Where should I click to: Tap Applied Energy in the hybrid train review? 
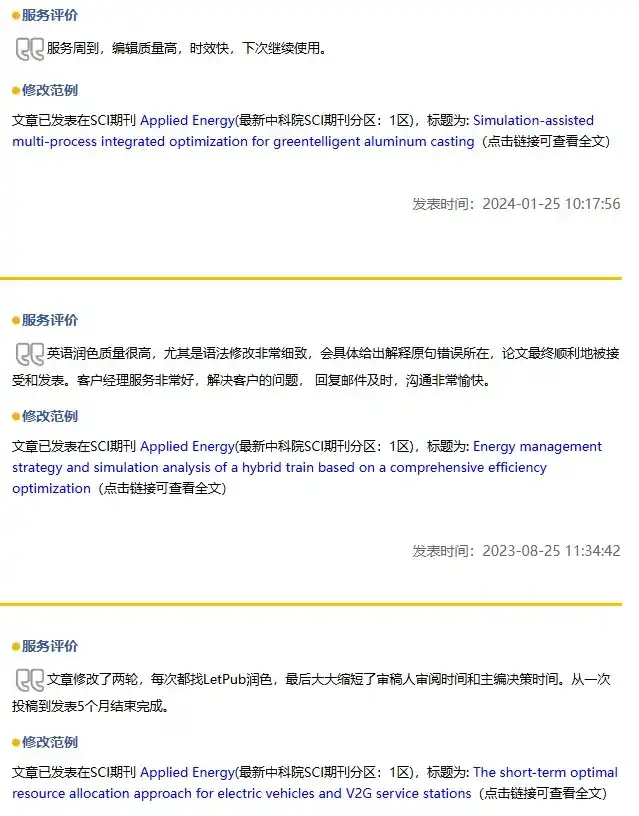coord(186,447)
